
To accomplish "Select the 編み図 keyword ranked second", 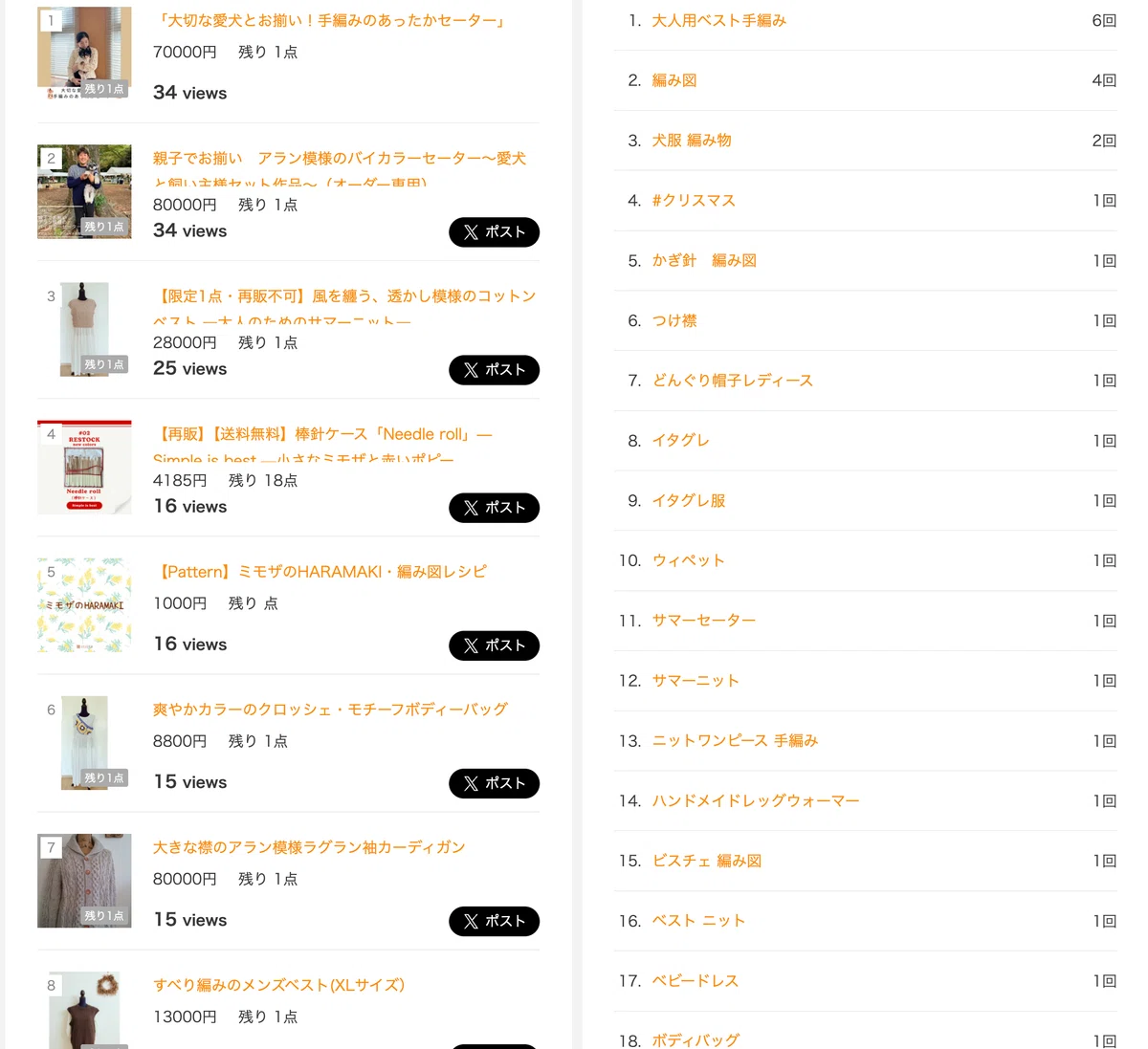I will pos(674,80).
